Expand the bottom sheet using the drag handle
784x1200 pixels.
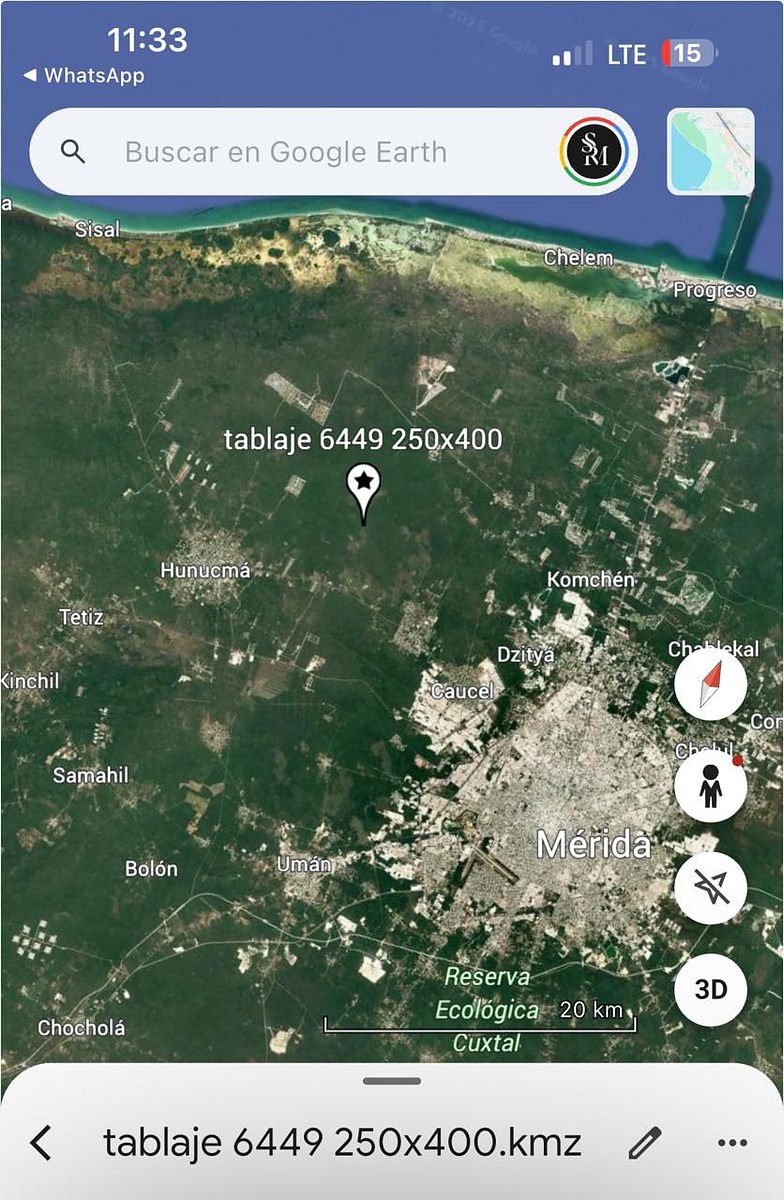tap(392, 1080)
